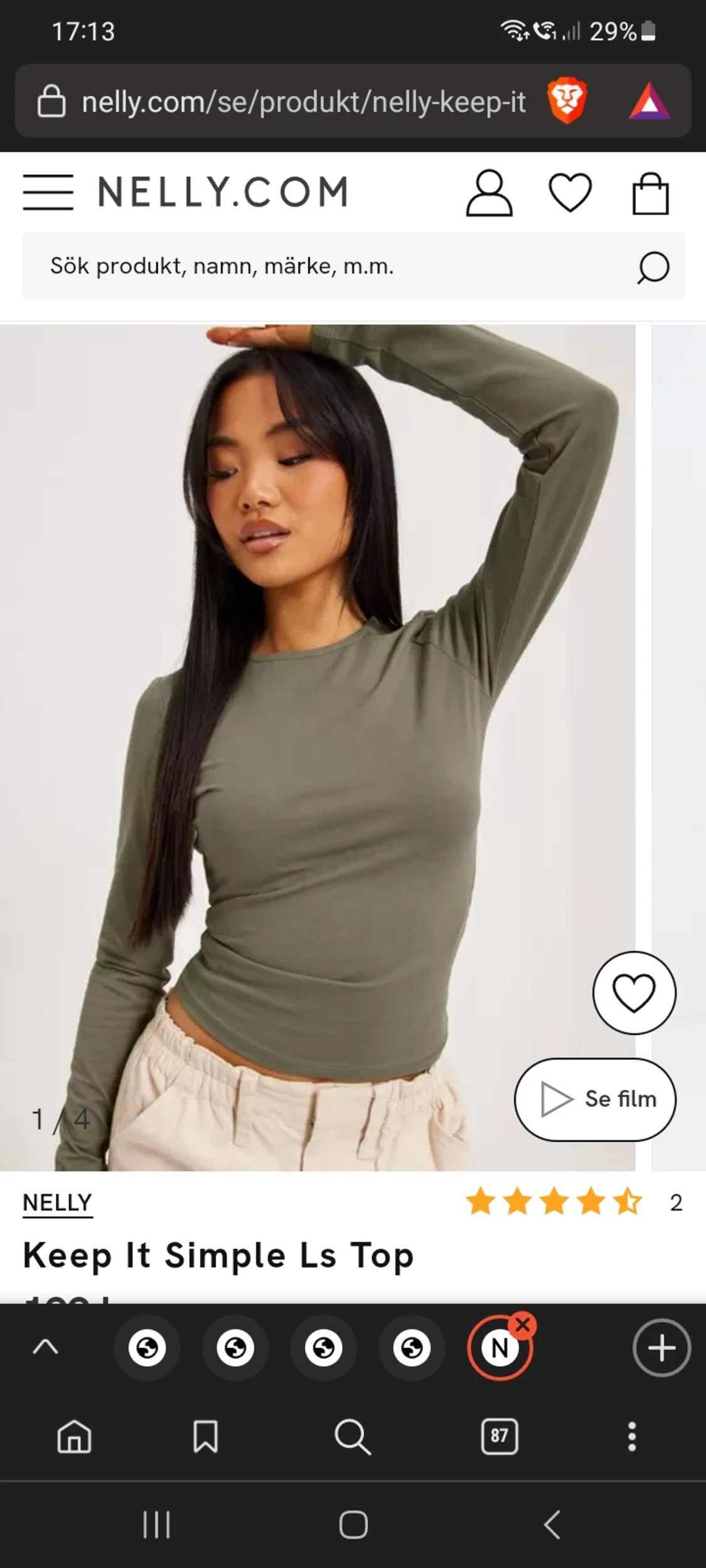Open the Brave rewards triangle icon

(650, 102)
